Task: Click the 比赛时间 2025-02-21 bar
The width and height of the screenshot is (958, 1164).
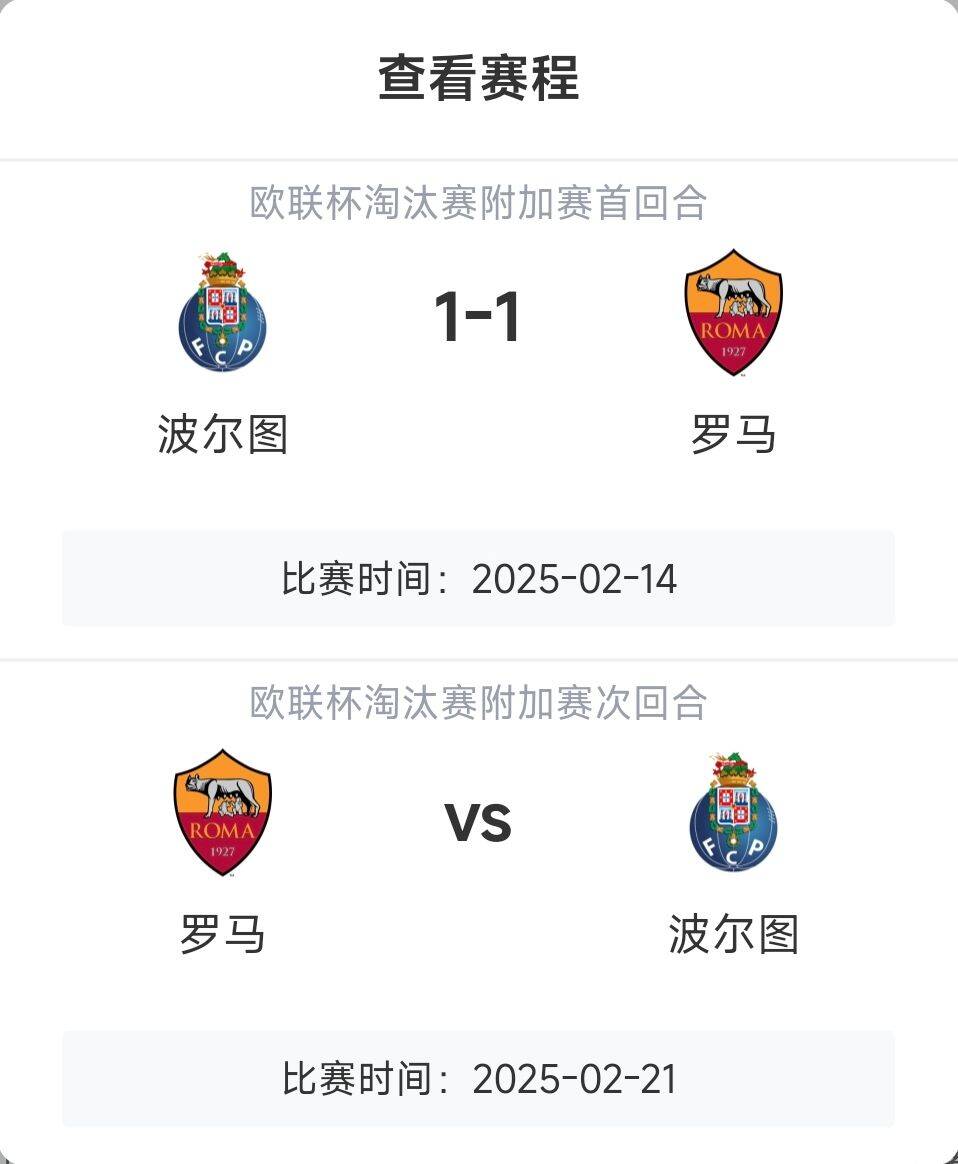Action: click(479, 1078)
